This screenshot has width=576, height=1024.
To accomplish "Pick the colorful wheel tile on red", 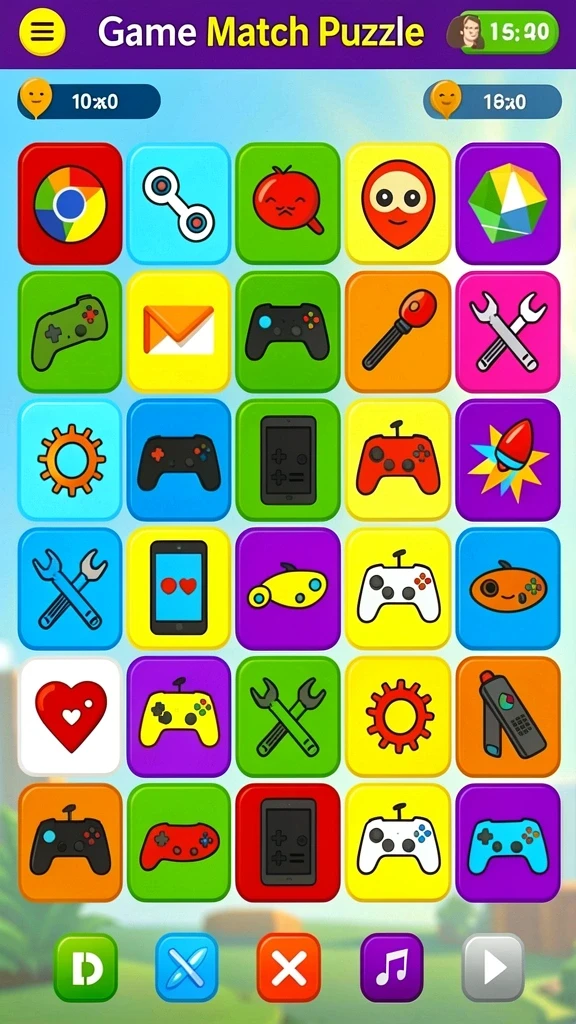I will (x=70, y=203).
